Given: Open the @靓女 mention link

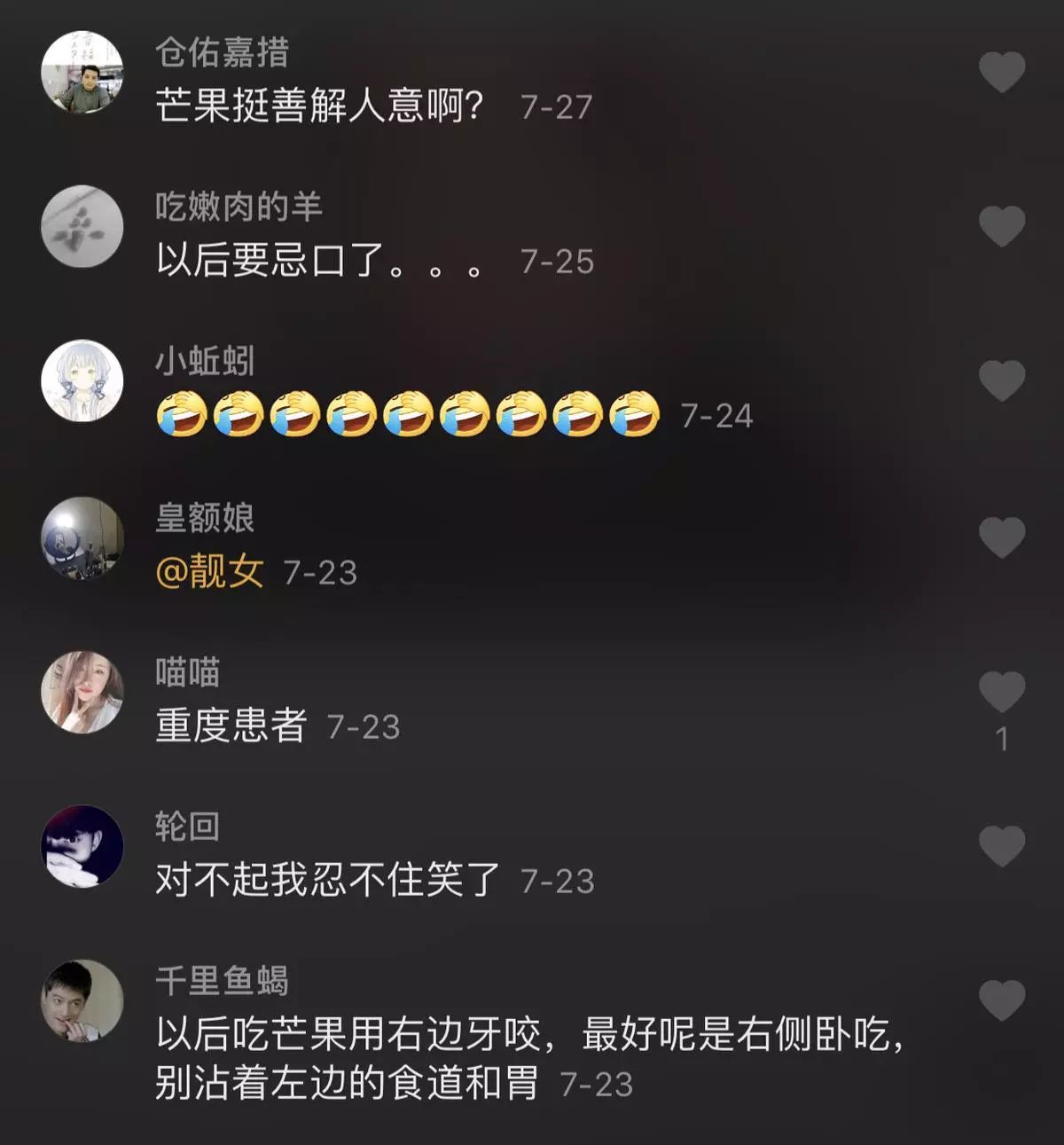Looking at the screenshot, I should point(210,572).
